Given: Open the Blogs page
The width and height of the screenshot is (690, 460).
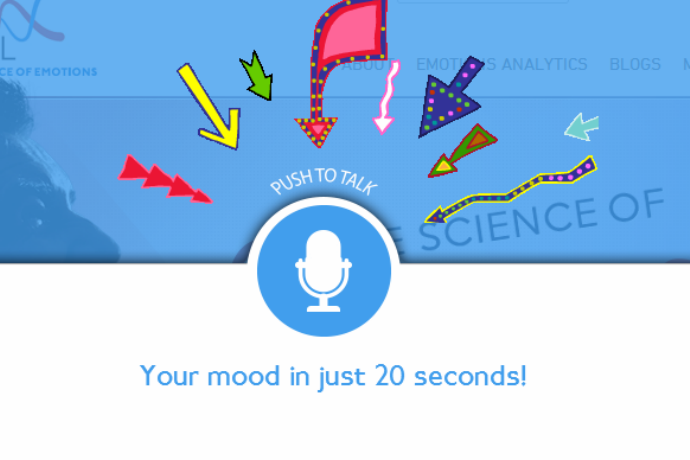Looking at the screenshot, I should [x=635, y=64].
